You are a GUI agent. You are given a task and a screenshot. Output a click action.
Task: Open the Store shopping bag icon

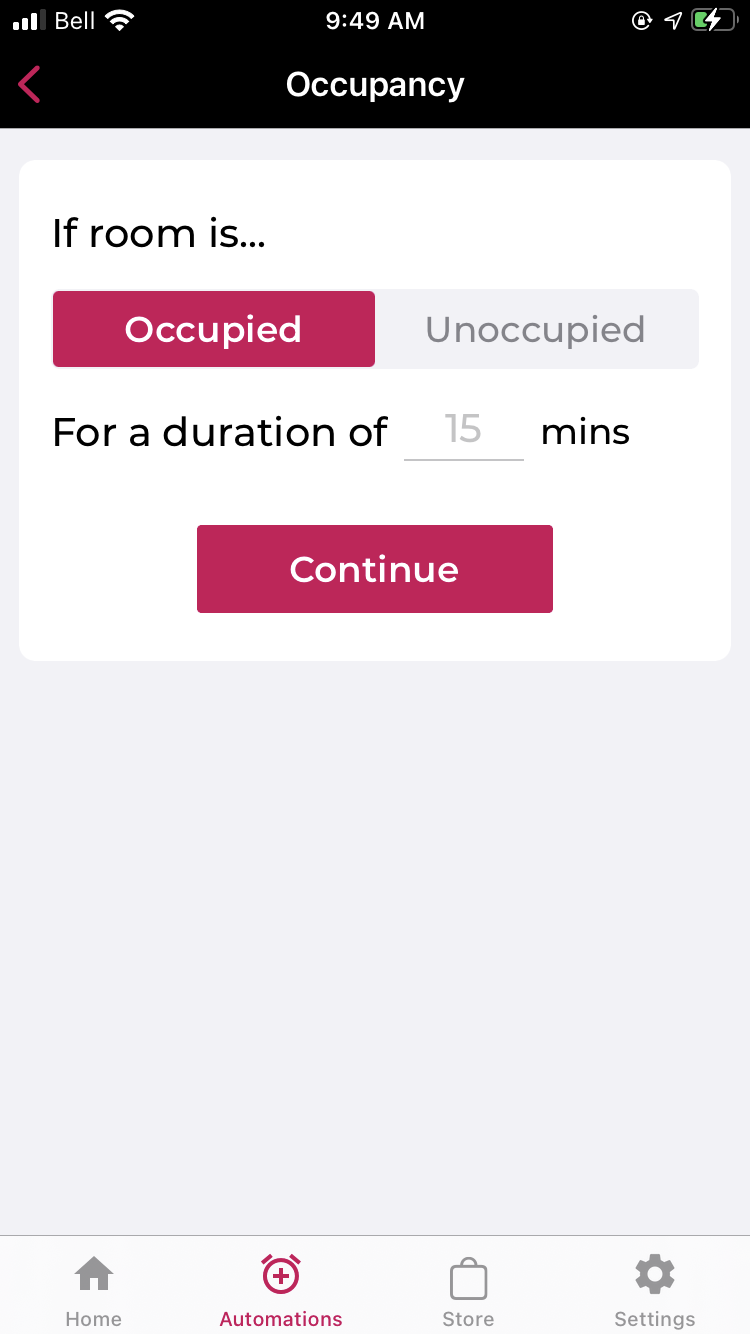tap(468, 1276)
